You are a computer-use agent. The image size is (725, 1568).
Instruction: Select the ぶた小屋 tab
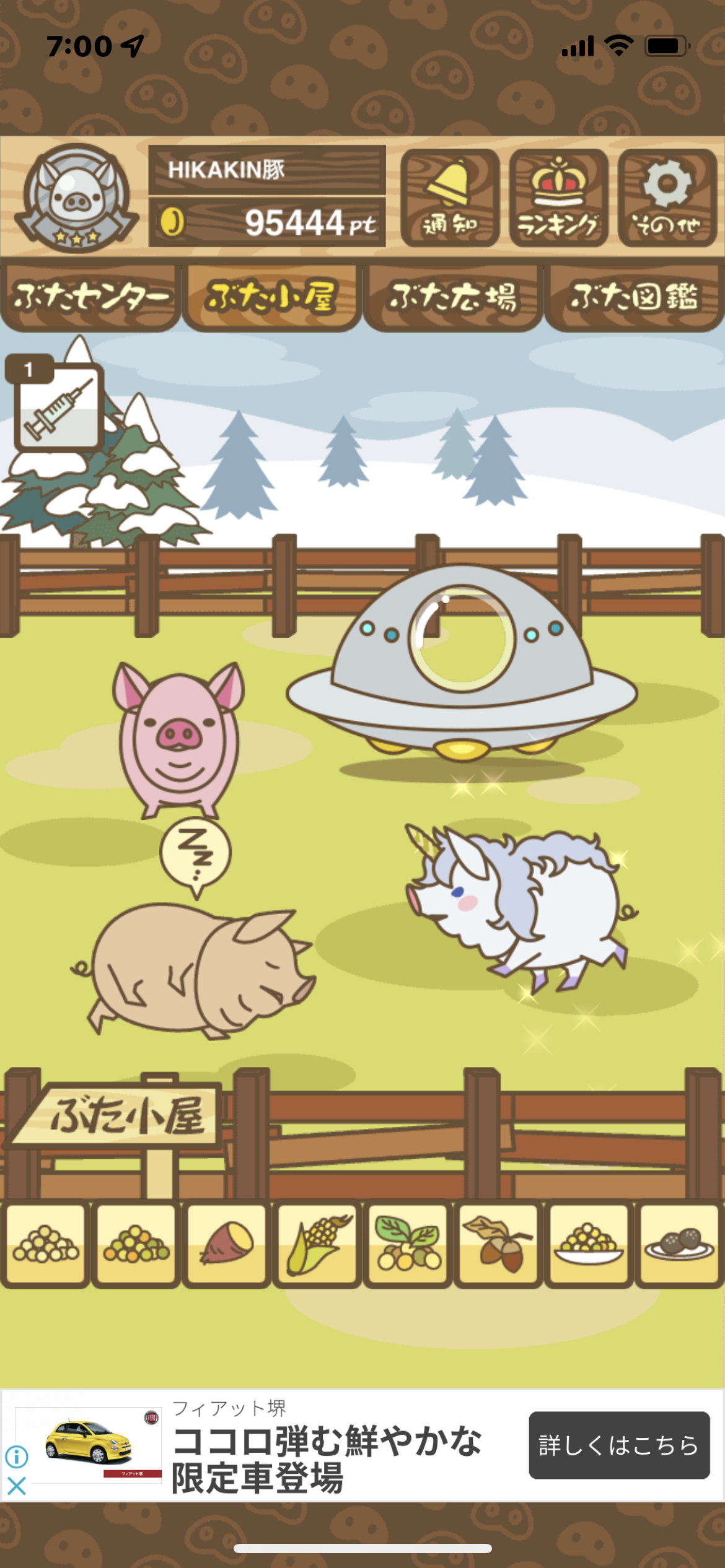[271, 297]
